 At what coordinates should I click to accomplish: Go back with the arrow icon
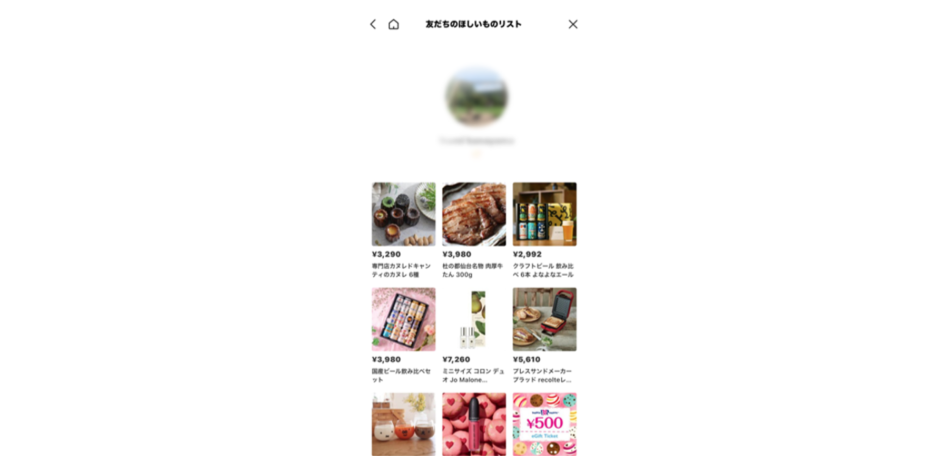[x=373, y=24]
